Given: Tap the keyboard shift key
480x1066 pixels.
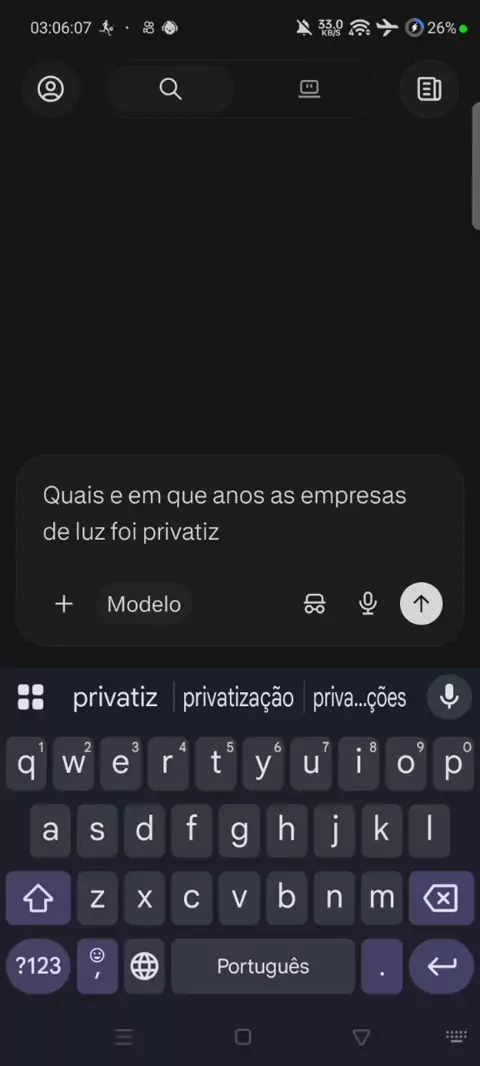Looking at the screenshot, I should (x=38, y=899).
